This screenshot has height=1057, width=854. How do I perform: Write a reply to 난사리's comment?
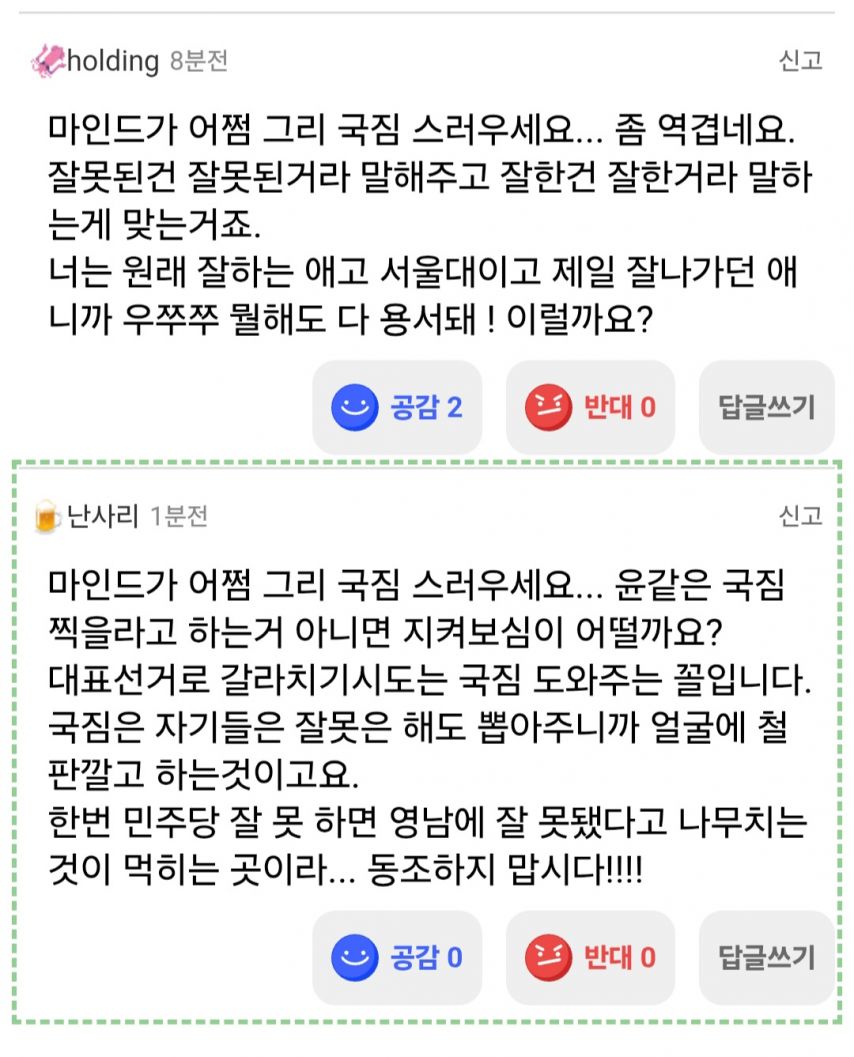tap(766, 957)
